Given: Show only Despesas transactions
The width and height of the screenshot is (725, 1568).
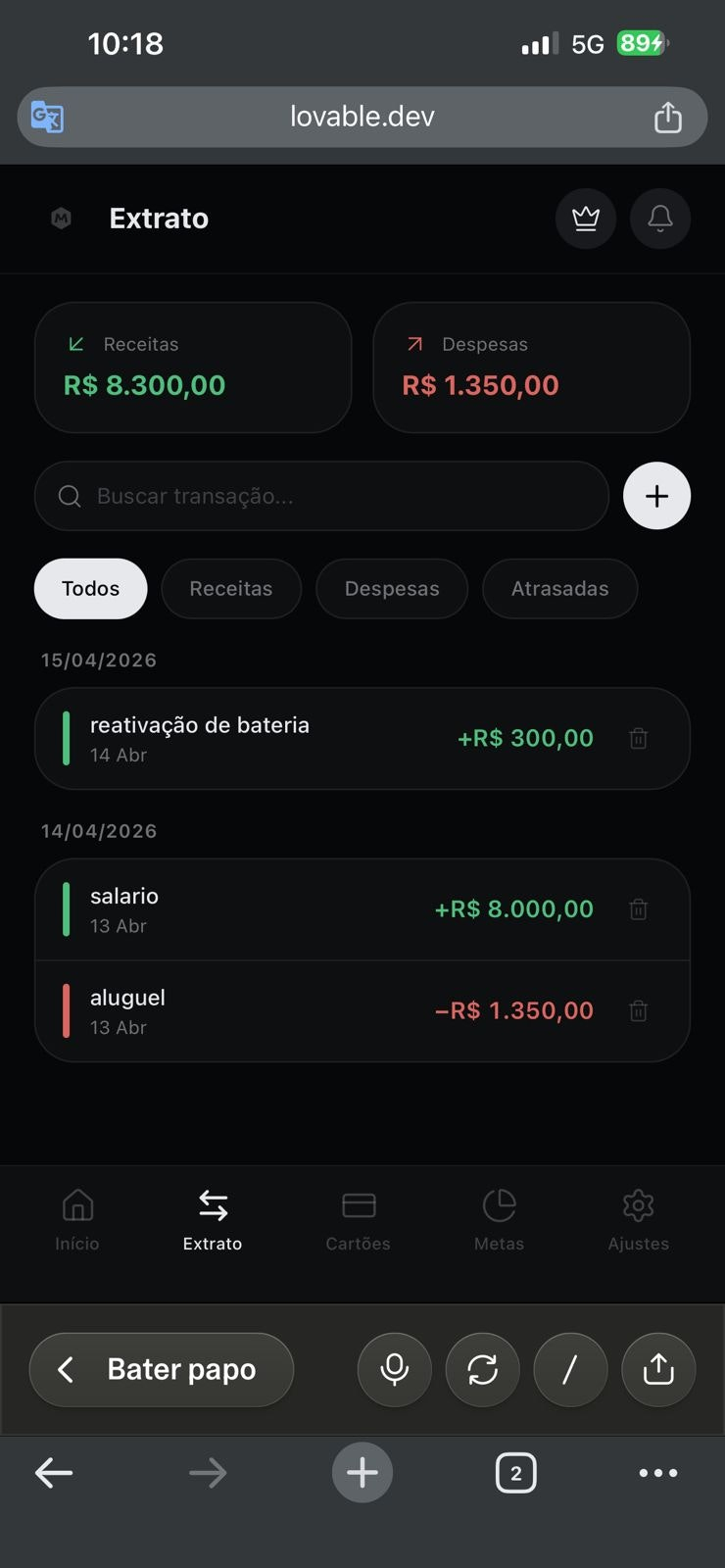Looking at the screenshot, I should point(392,589).
